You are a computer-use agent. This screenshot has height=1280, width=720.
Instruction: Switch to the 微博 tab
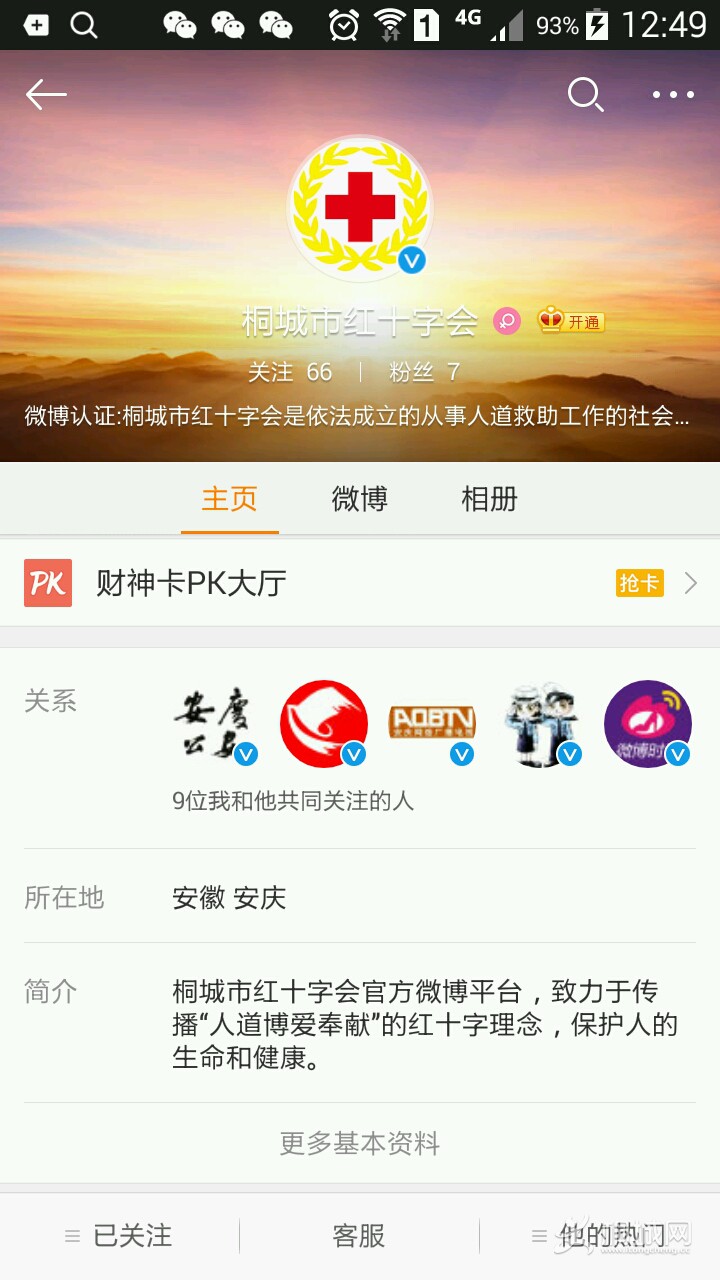(x=360, y=499)
